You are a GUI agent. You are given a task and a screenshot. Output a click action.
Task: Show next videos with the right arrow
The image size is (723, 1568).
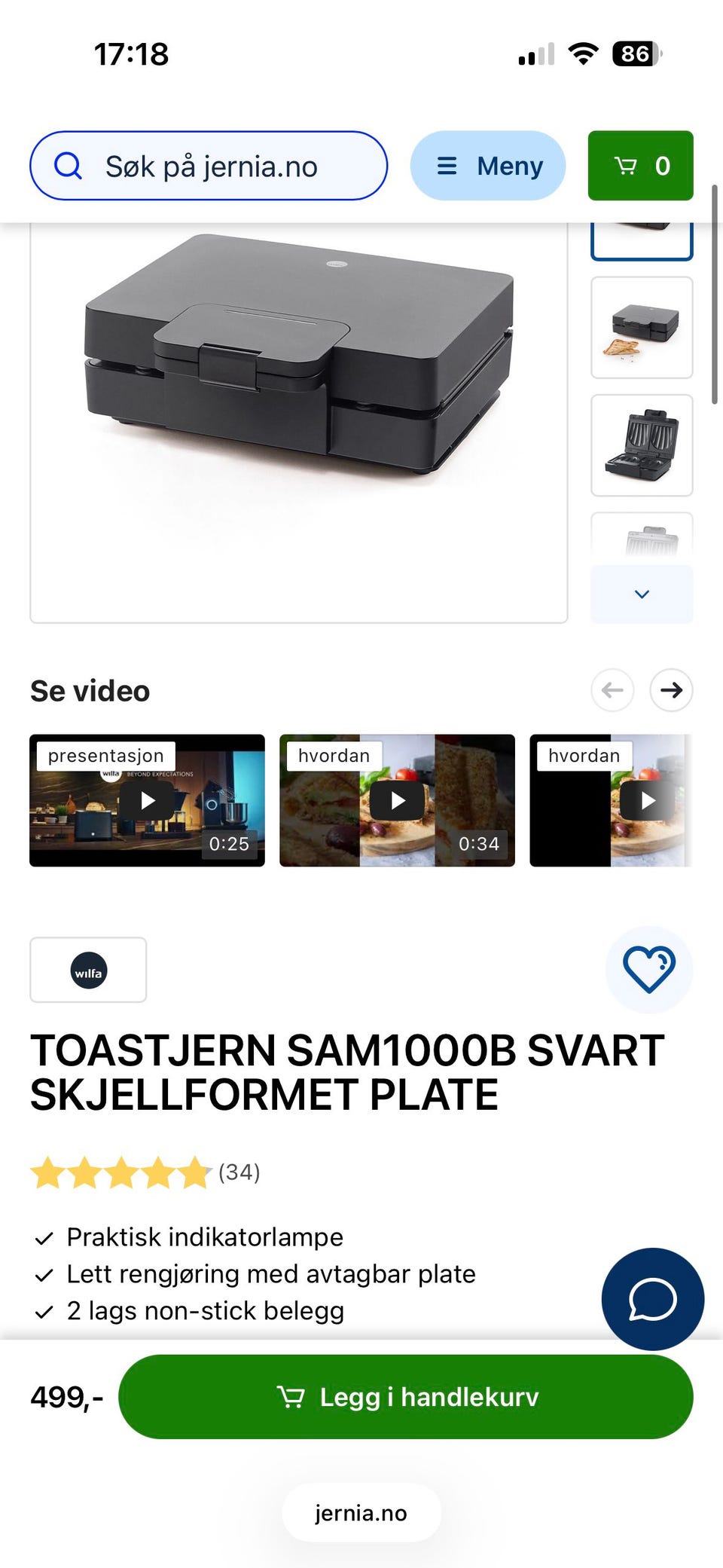pos(671,689)
